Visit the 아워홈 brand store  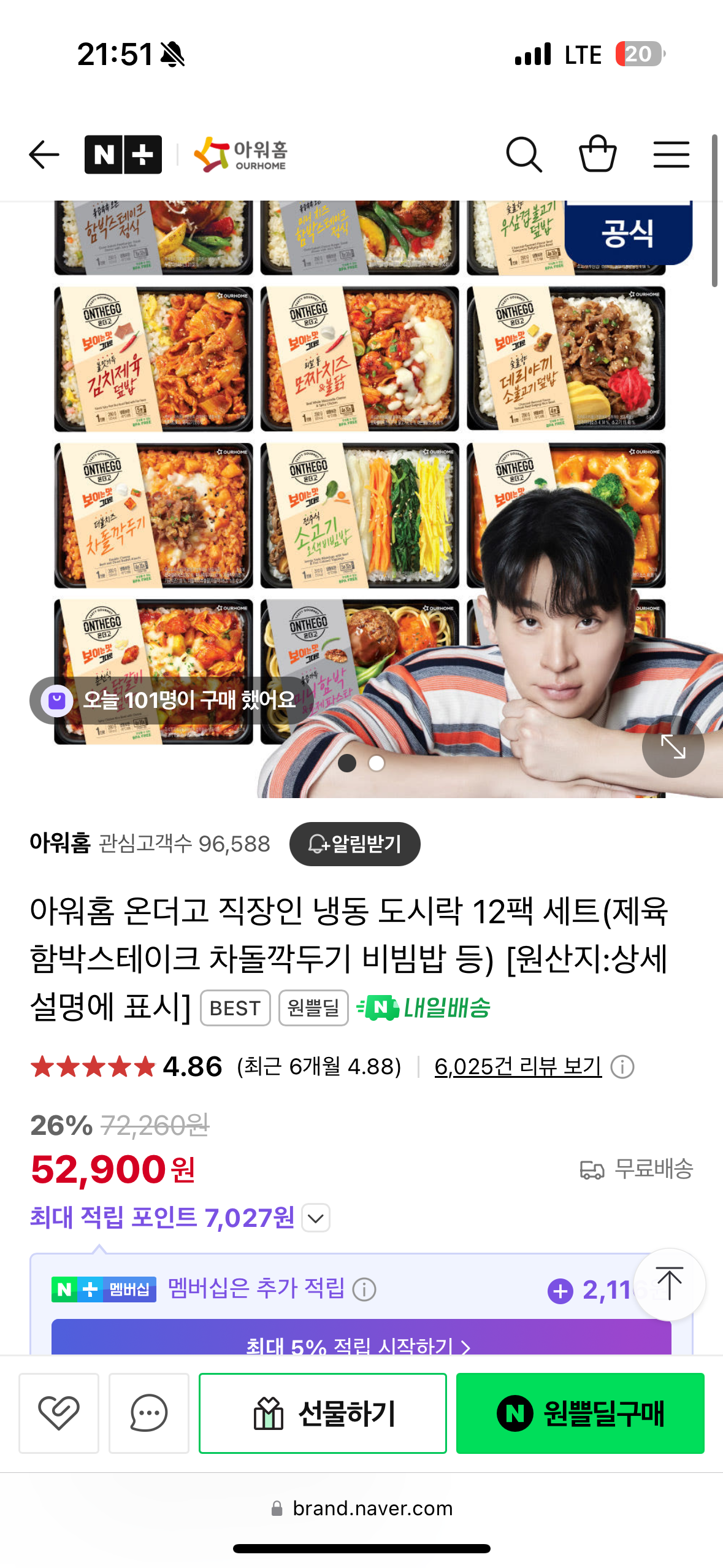tap(241, 154)
